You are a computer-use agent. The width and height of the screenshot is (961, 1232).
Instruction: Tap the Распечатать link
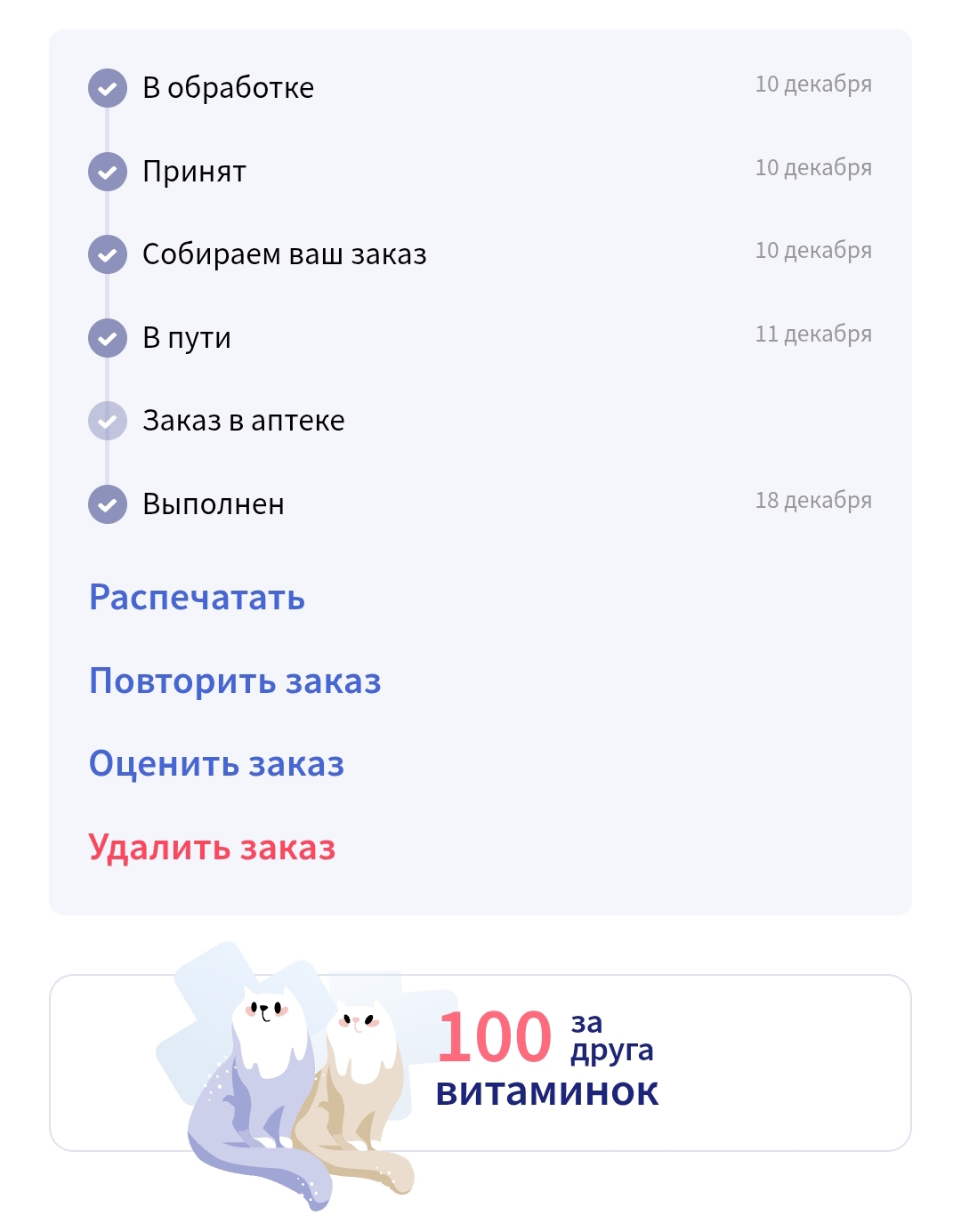tap(197, 598)
